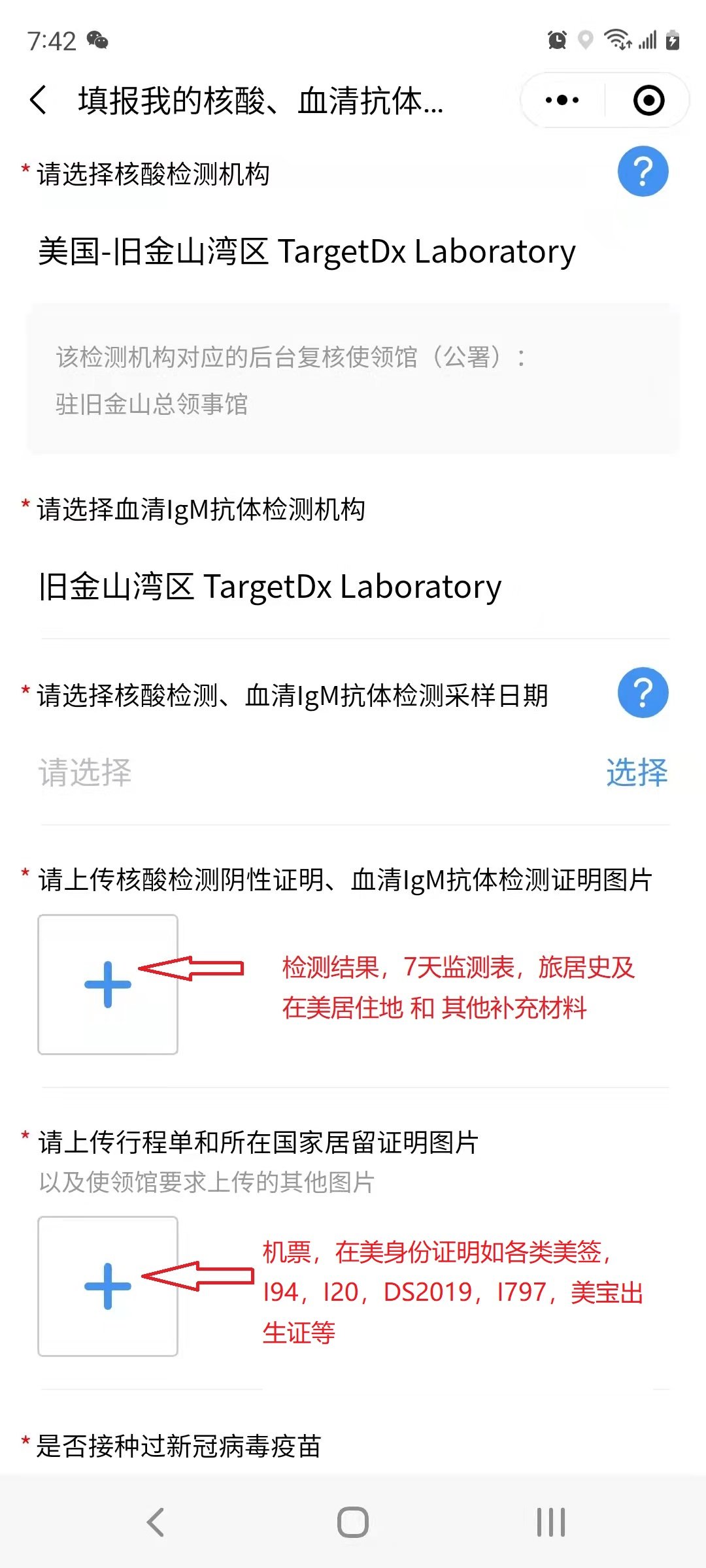The width and height of the screenshot is (706, 1568).
Task: Open the mini program three-dot menu
Action: click(562, 100)
